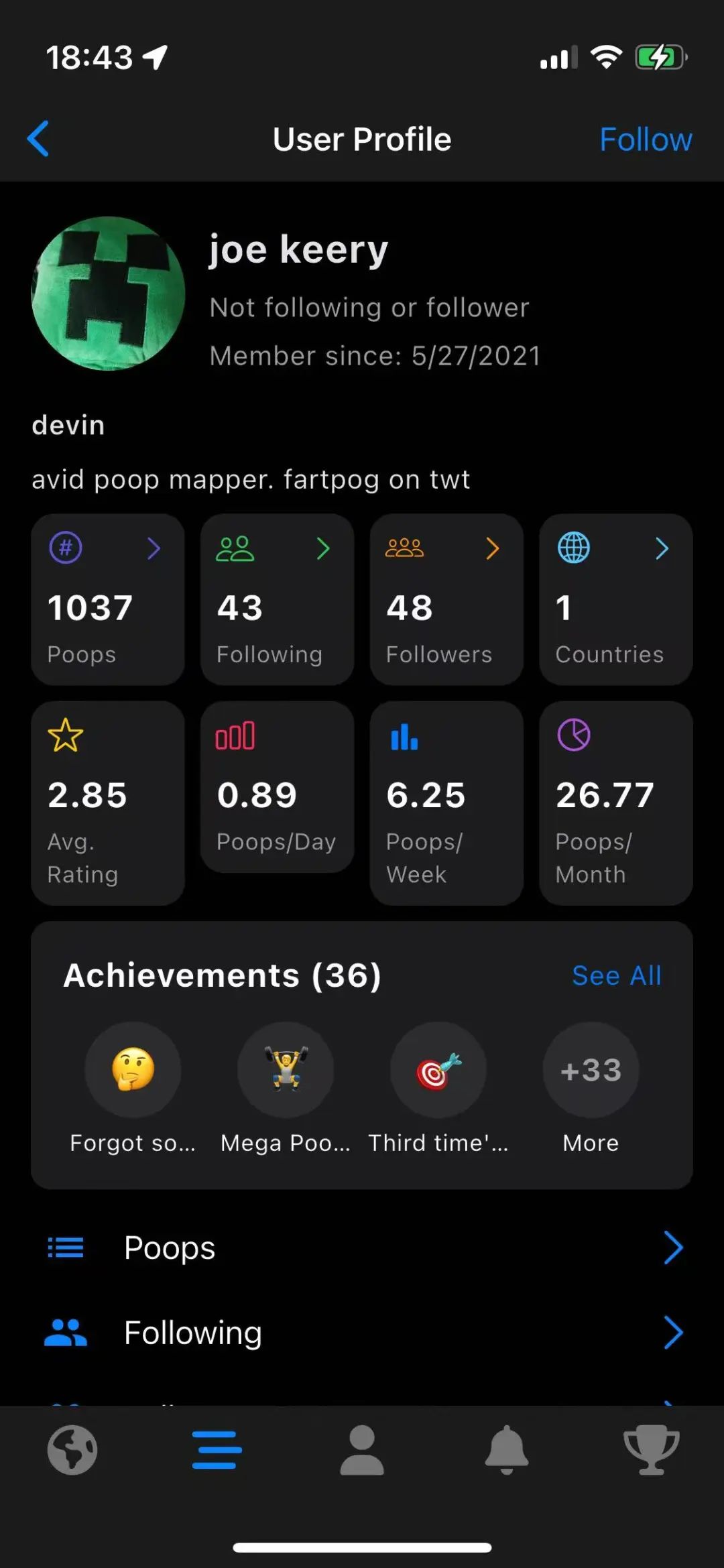View the Third time'... achievement
Image resolution: width=724 pixels, height=1568 pixels.
point(438,1071)
